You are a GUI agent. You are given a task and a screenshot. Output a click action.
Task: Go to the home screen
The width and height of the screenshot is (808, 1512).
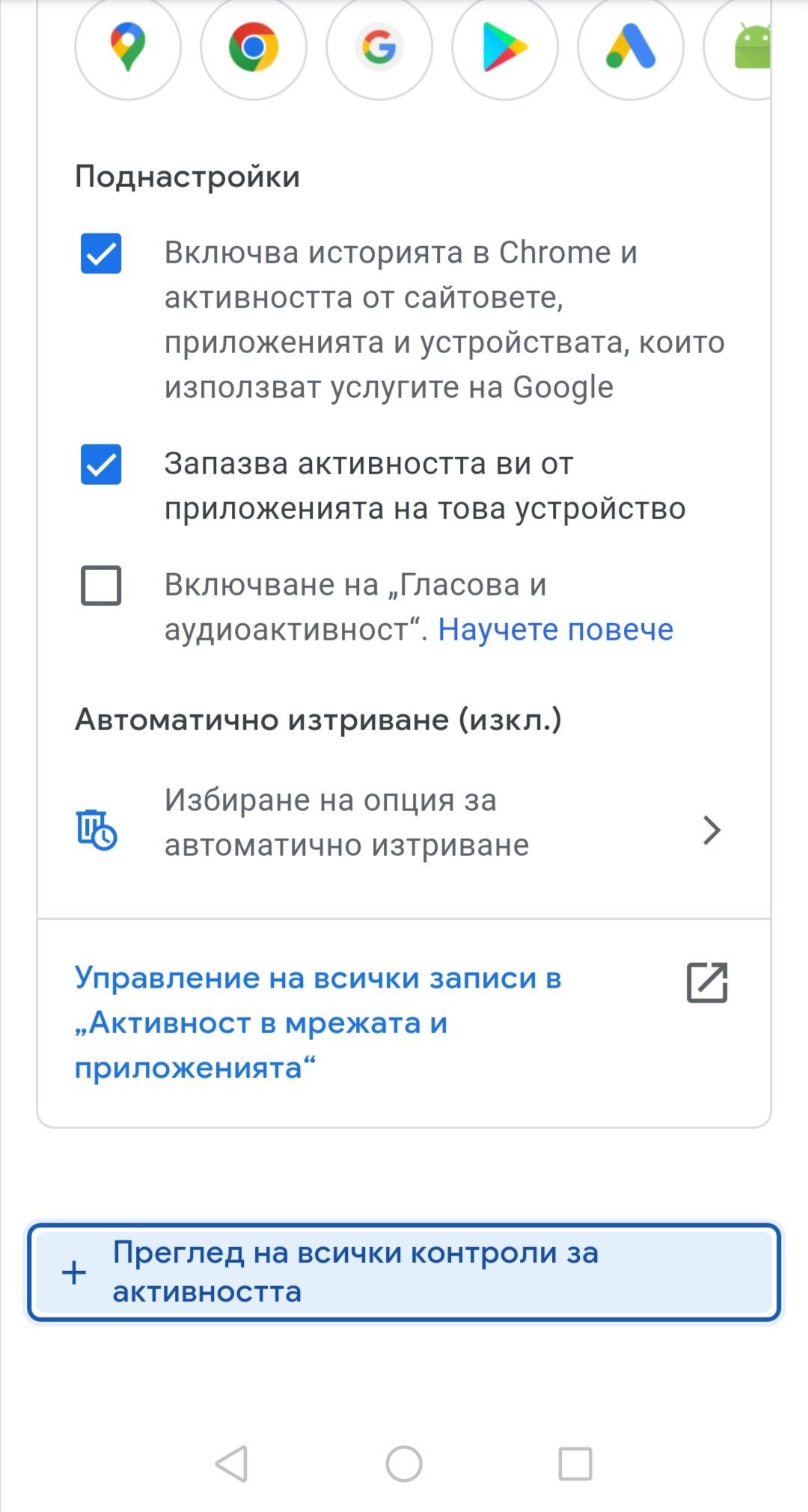(x=404, y=1463)
